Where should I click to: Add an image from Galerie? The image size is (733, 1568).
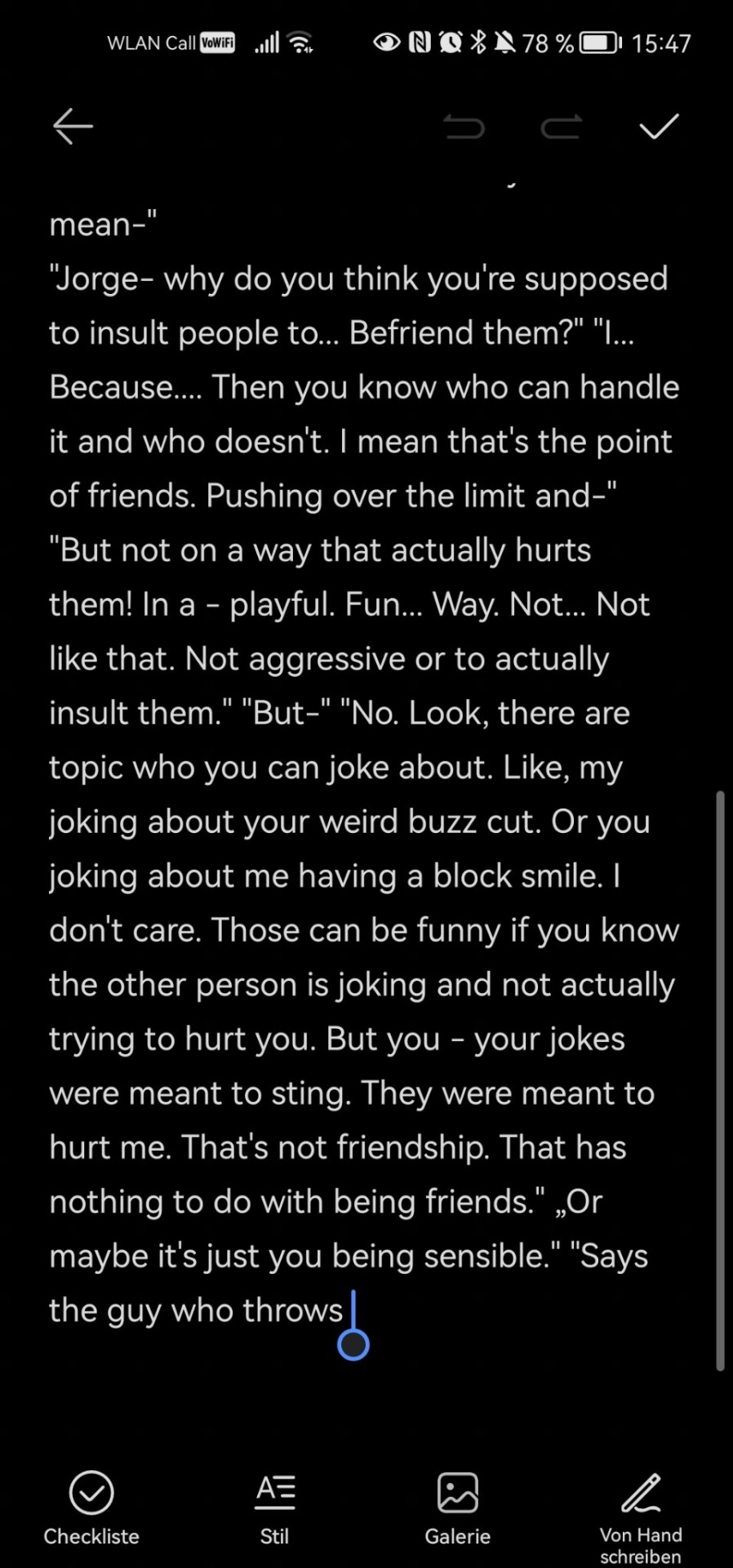[457, 1508]
